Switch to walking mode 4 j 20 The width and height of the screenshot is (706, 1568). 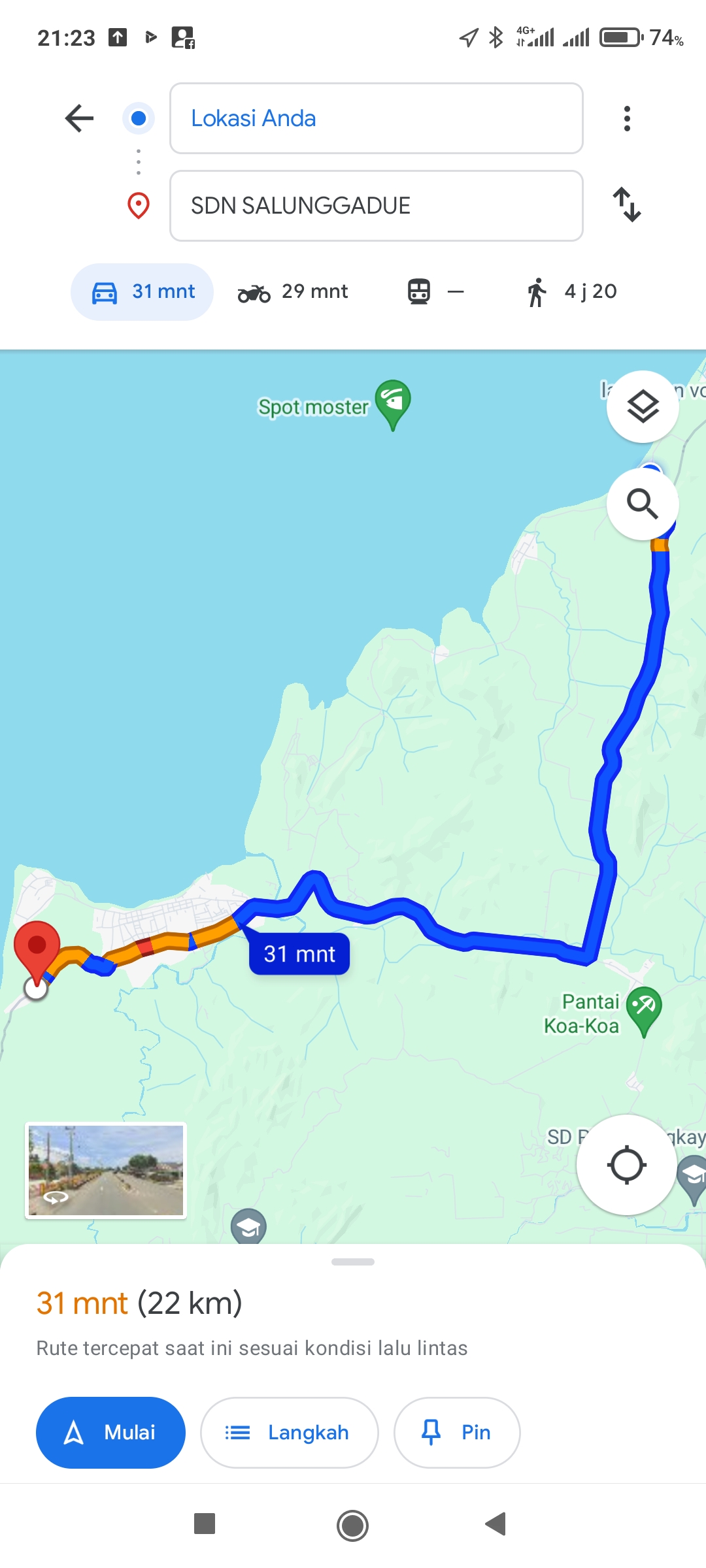pos(572,292)
